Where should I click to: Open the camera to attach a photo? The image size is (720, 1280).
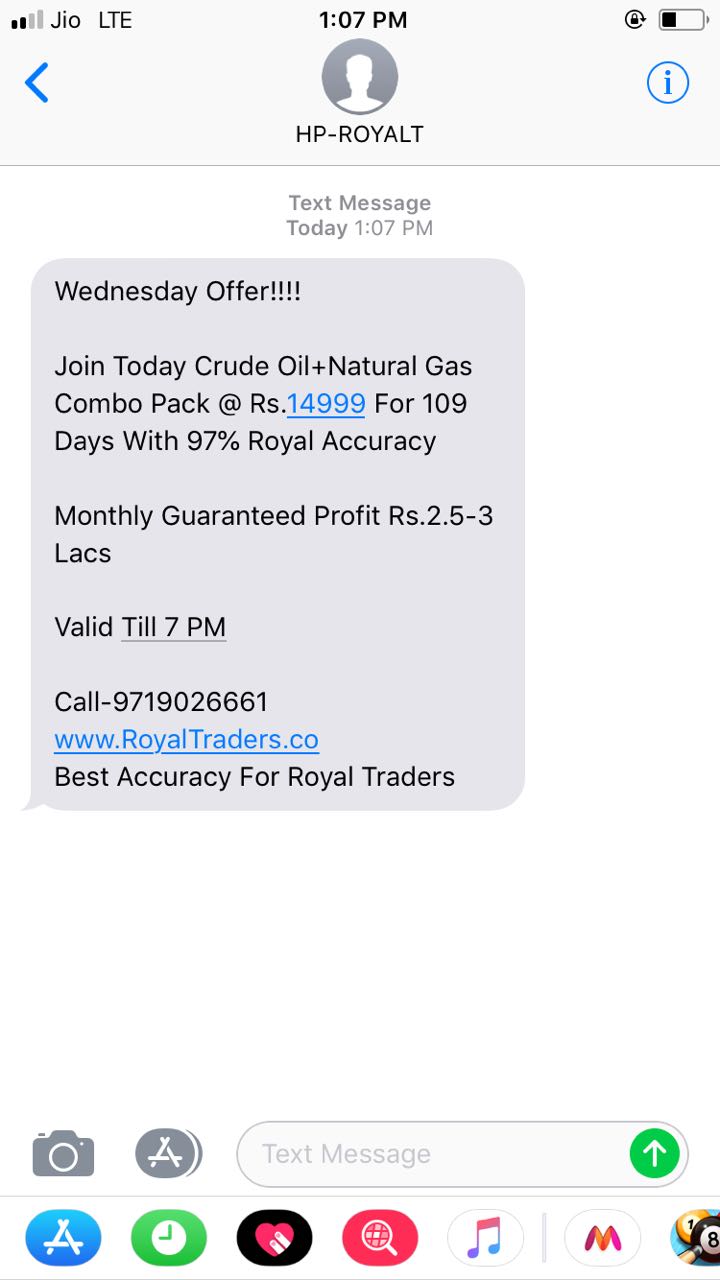click(63, 1154)
